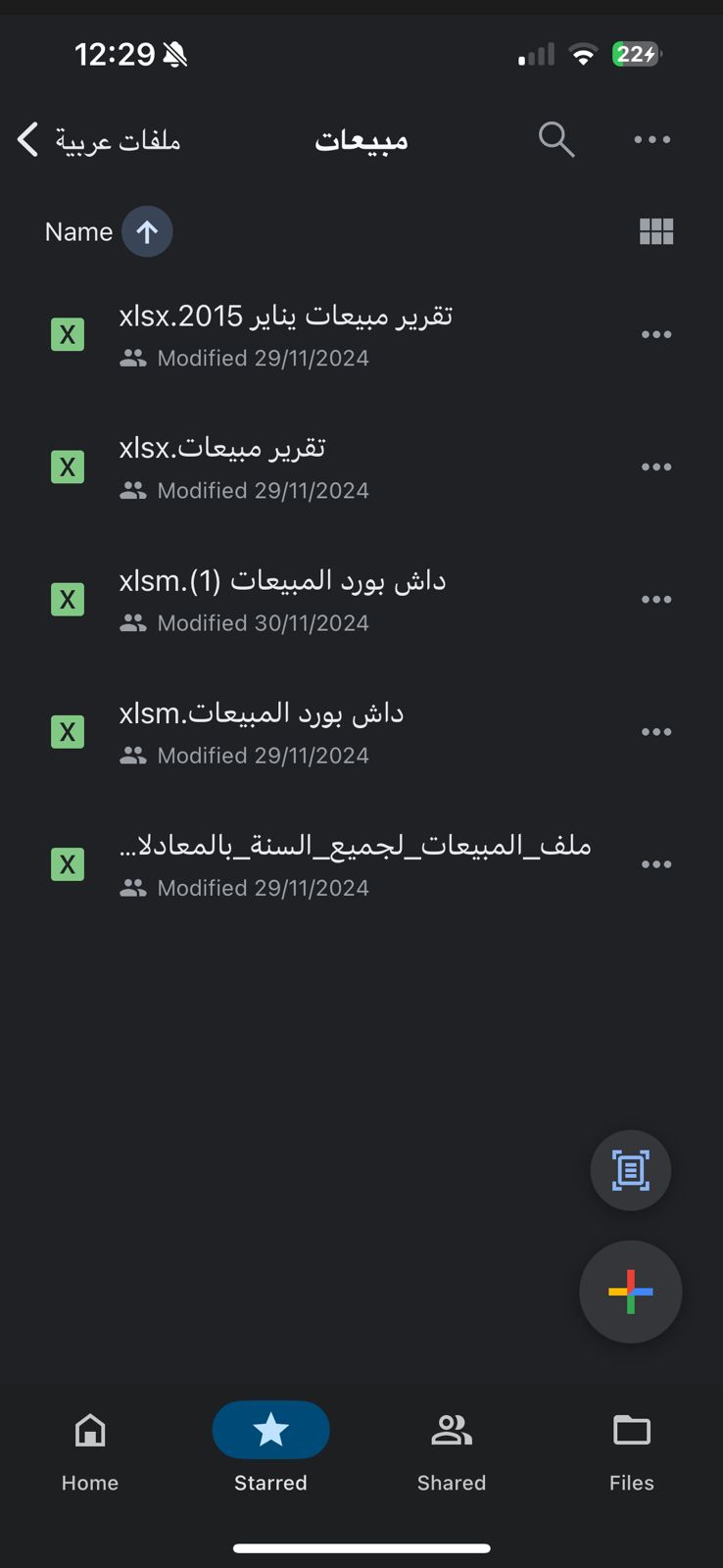This screenshot has height=1568, width=723.
Task: Open options menu for داش بورد المبيعات (1).xlsm
Action: click(656, 599)
